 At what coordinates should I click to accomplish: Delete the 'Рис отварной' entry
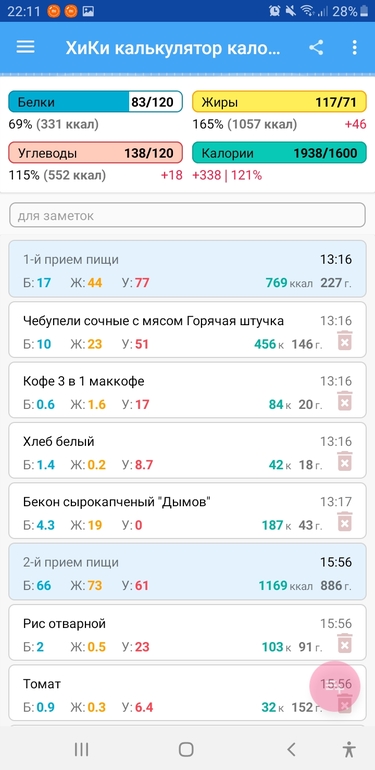click(345, 644)
